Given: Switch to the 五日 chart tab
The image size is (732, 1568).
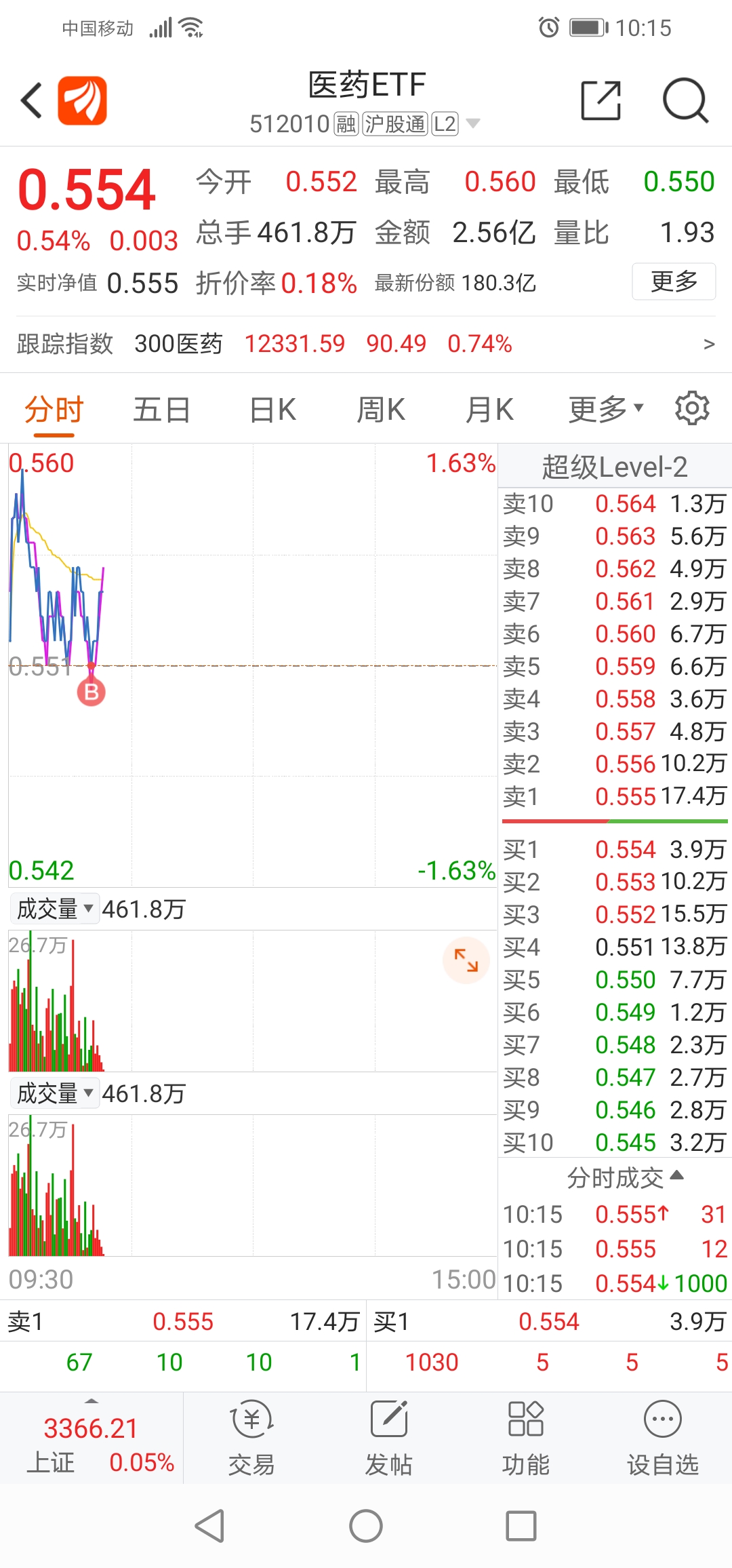Looking at the screenshot, I should (x=161, y=410).
